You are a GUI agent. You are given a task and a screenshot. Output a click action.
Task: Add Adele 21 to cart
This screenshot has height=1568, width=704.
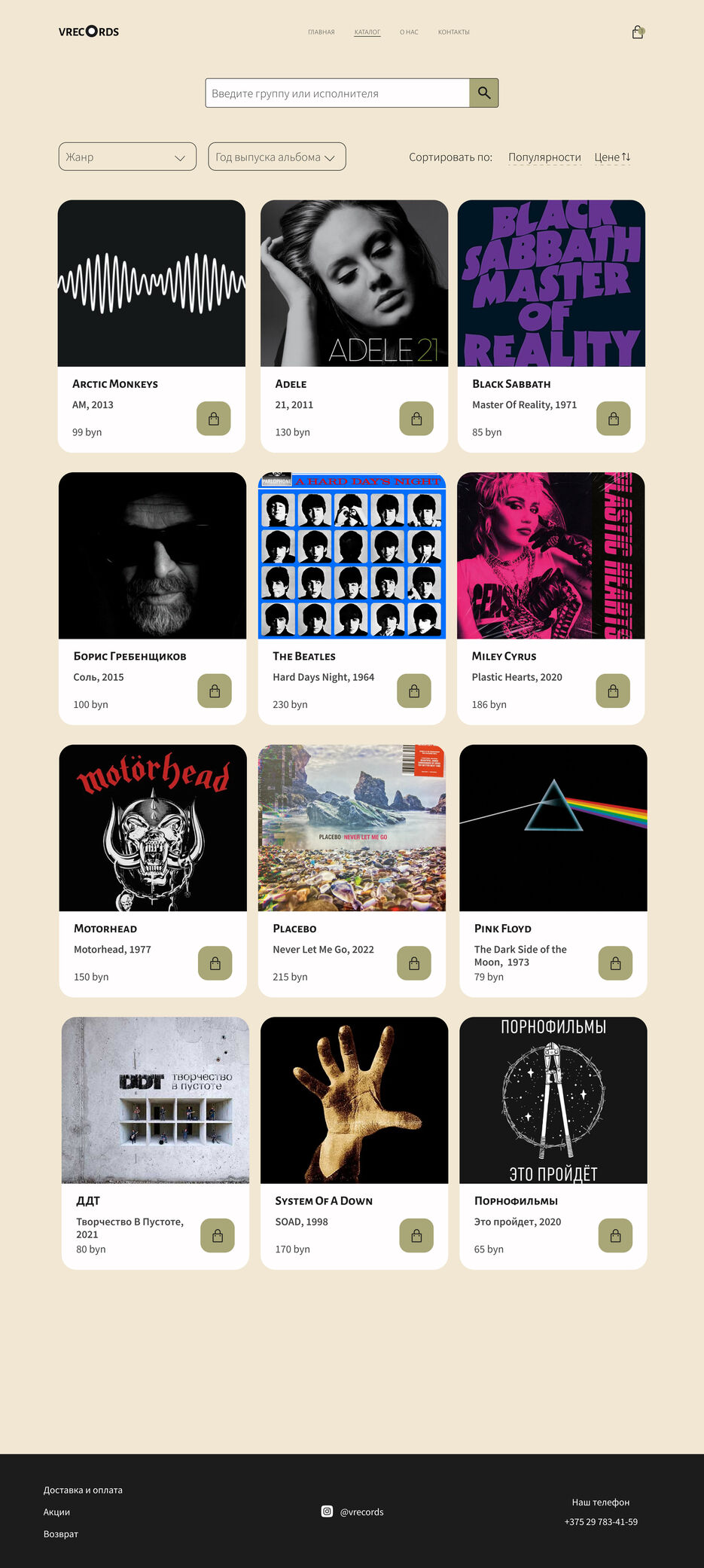point(416,419)
